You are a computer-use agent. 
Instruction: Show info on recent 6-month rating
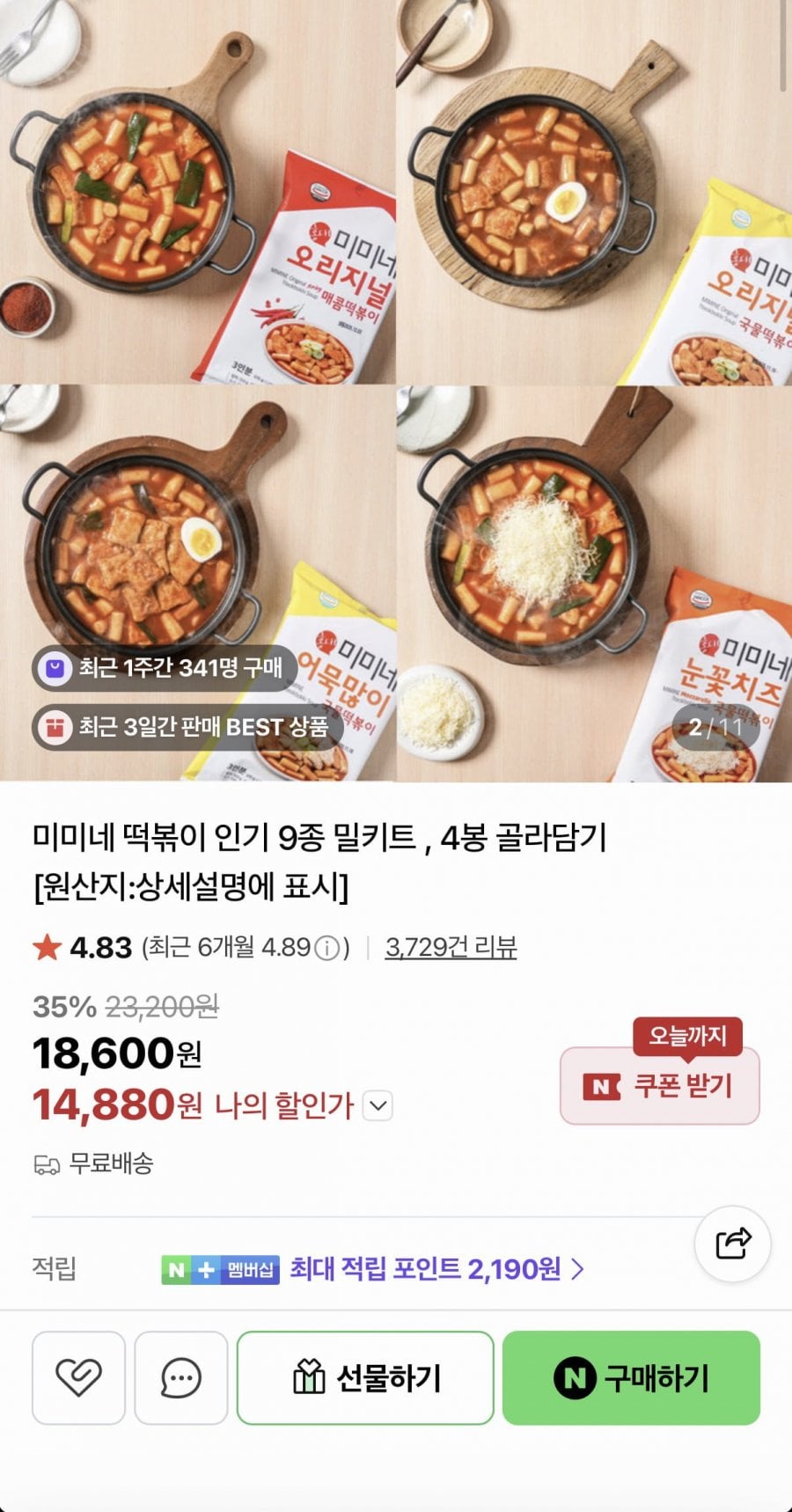(x=327, y=948)
